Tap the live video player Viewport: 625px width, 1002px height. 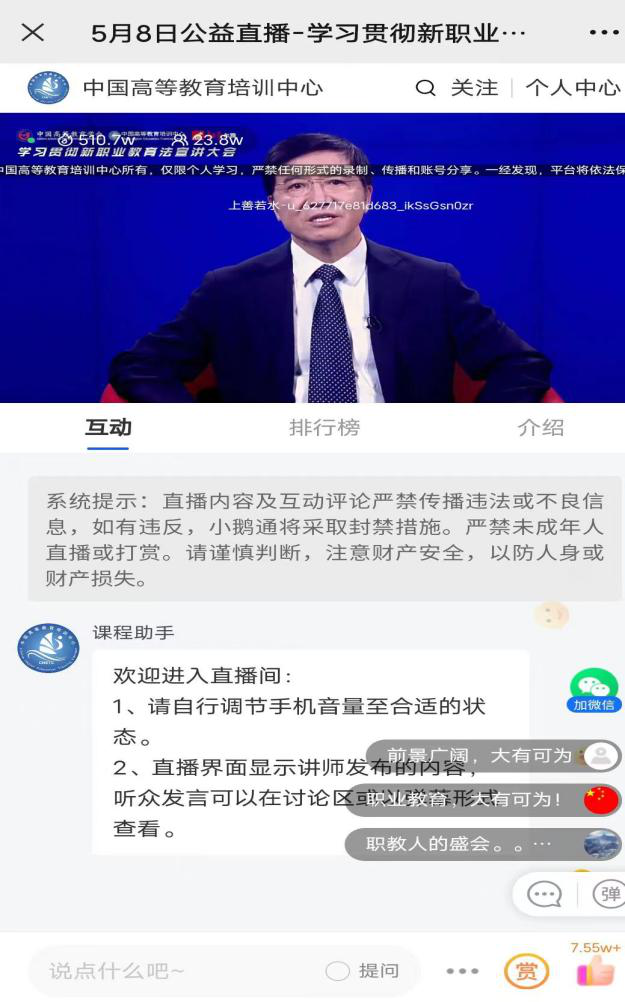pyautogui.click(x=312, y=260)
